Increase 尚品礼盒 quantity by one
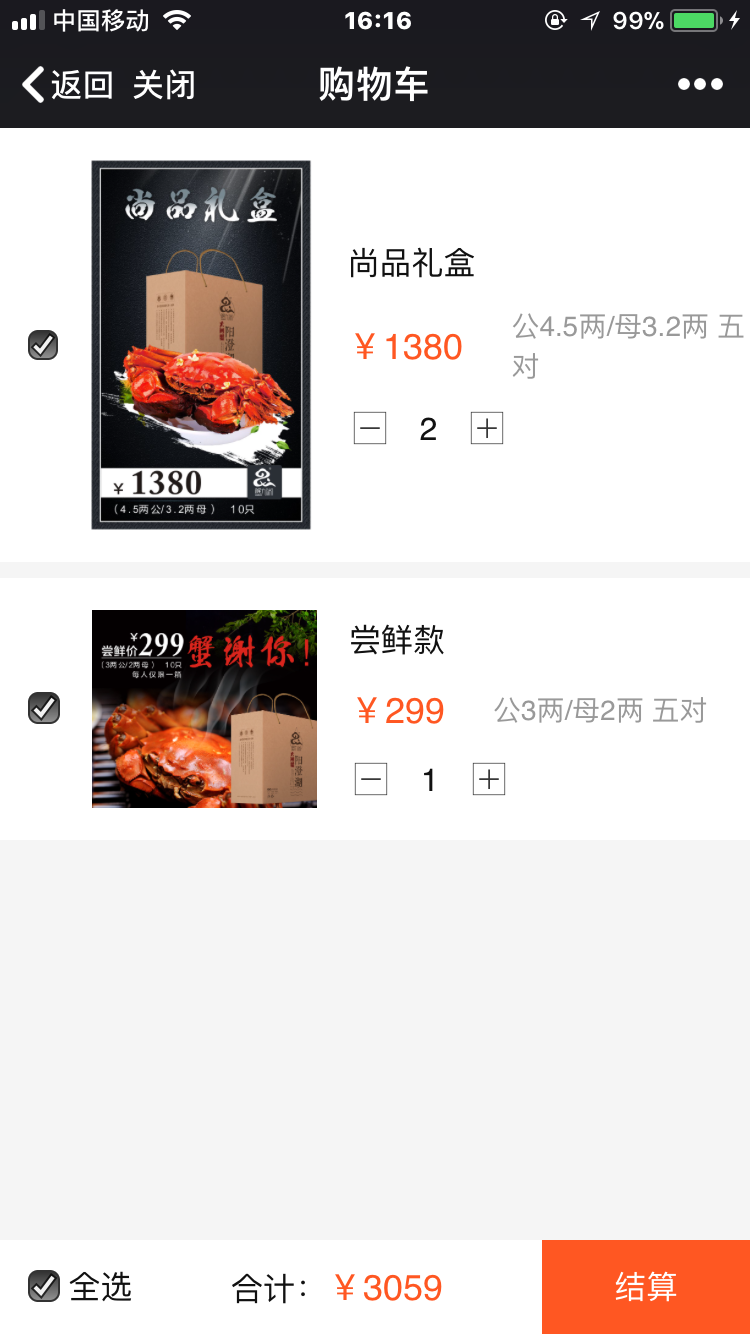The height and width of the screenshot is (1334, 750). tap(487, 429)
